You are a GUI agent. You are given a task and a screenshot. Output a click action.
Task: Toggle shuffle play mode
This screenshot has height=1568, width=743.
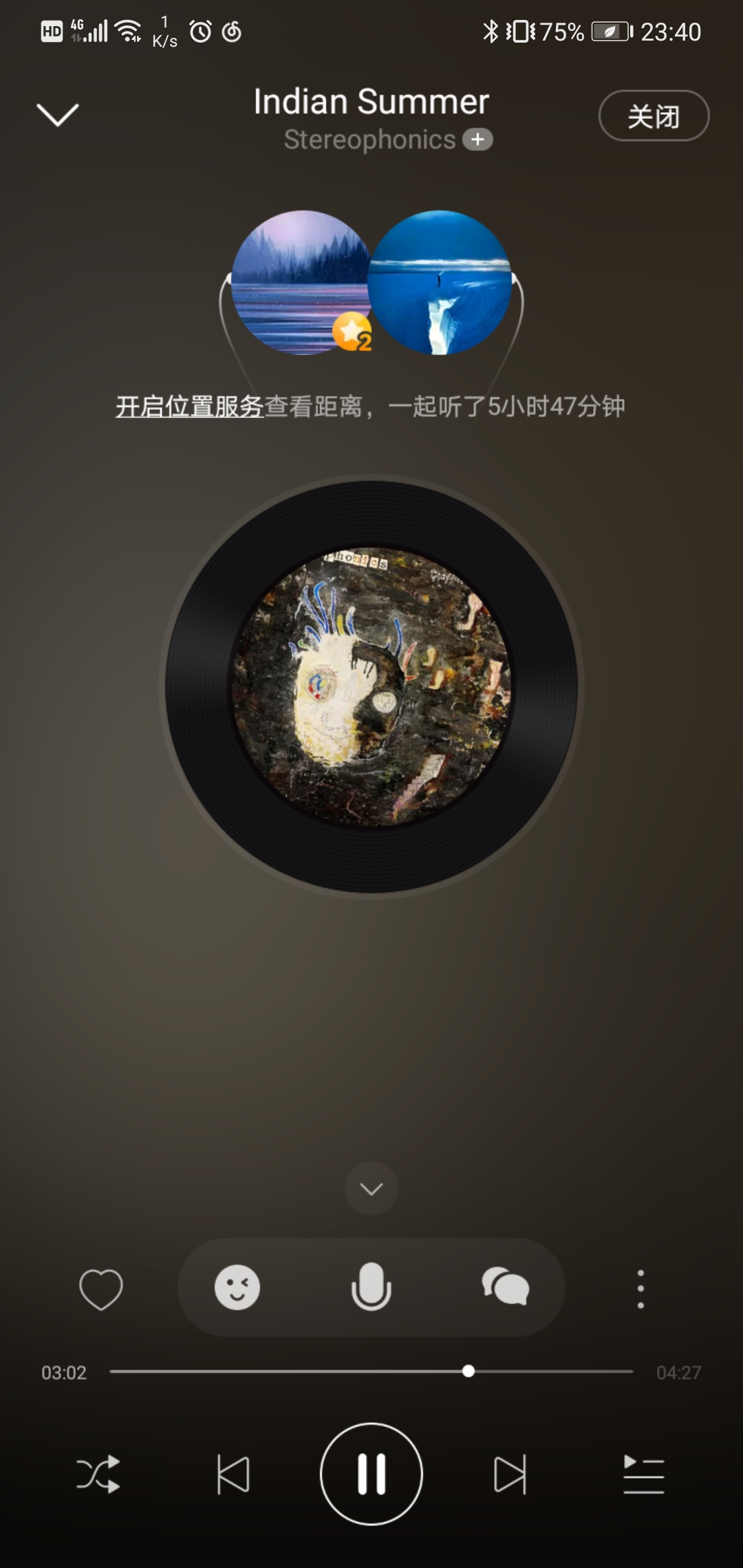point(98,1474)
